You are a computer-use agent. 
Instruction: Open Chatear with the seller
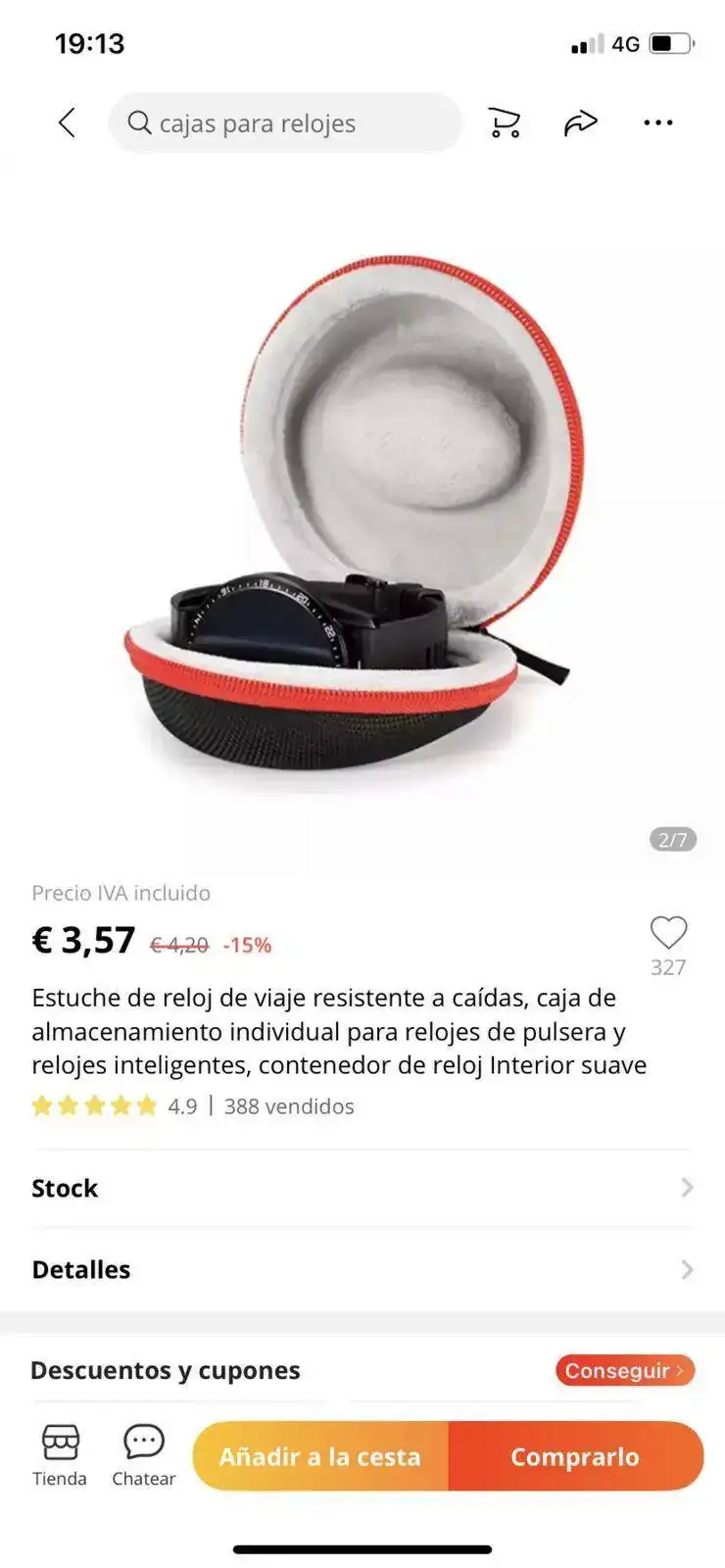coord(144,1455)
